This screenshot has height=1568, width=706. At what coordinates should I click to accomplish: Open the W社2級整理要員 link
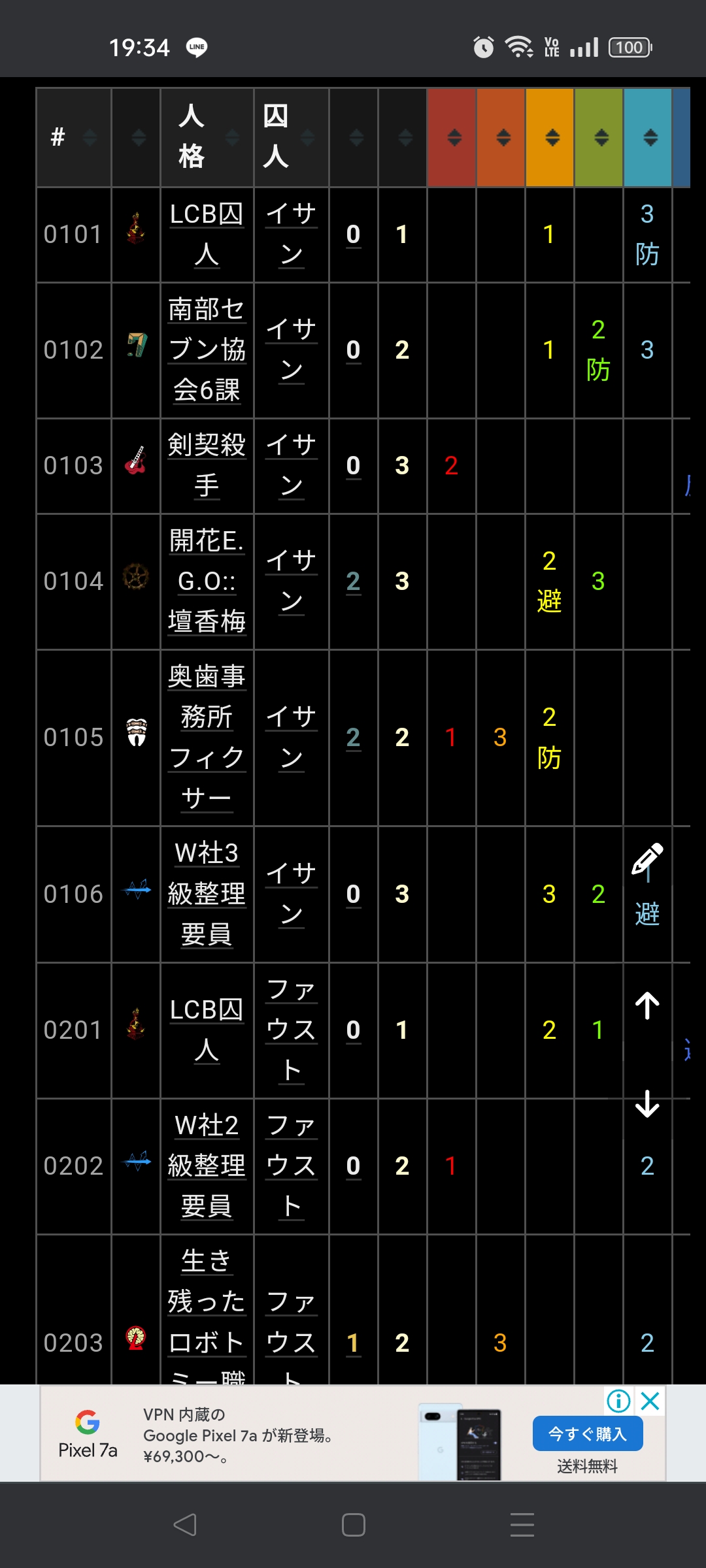(207, 1166)
